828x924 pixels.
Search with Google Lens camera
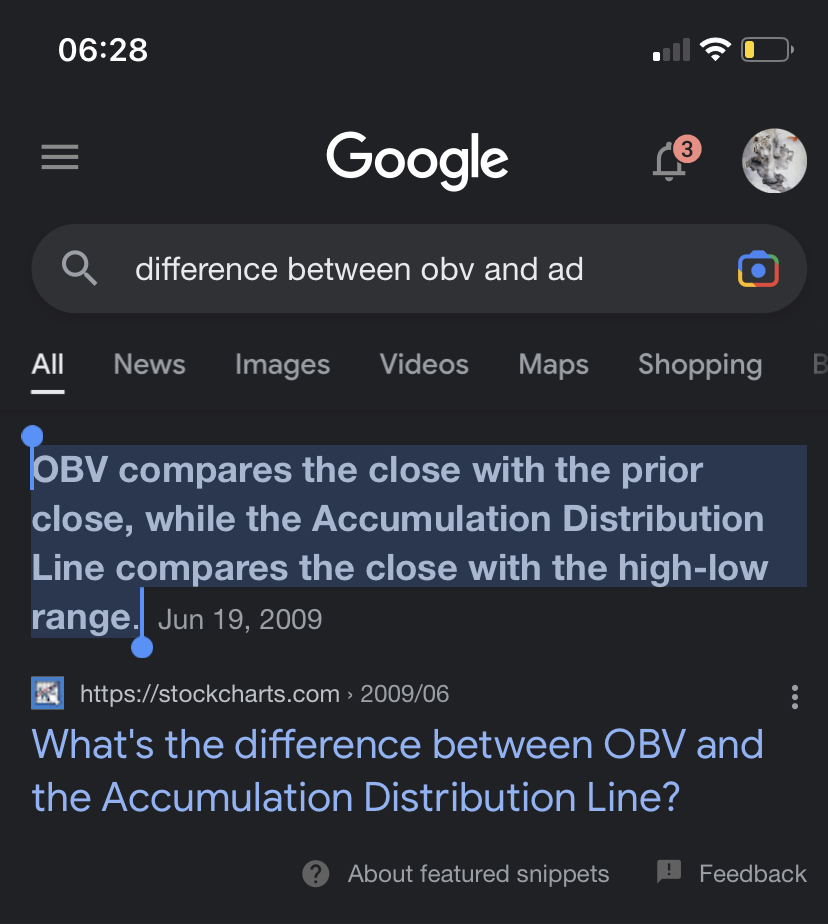click(x=758, y=269)
